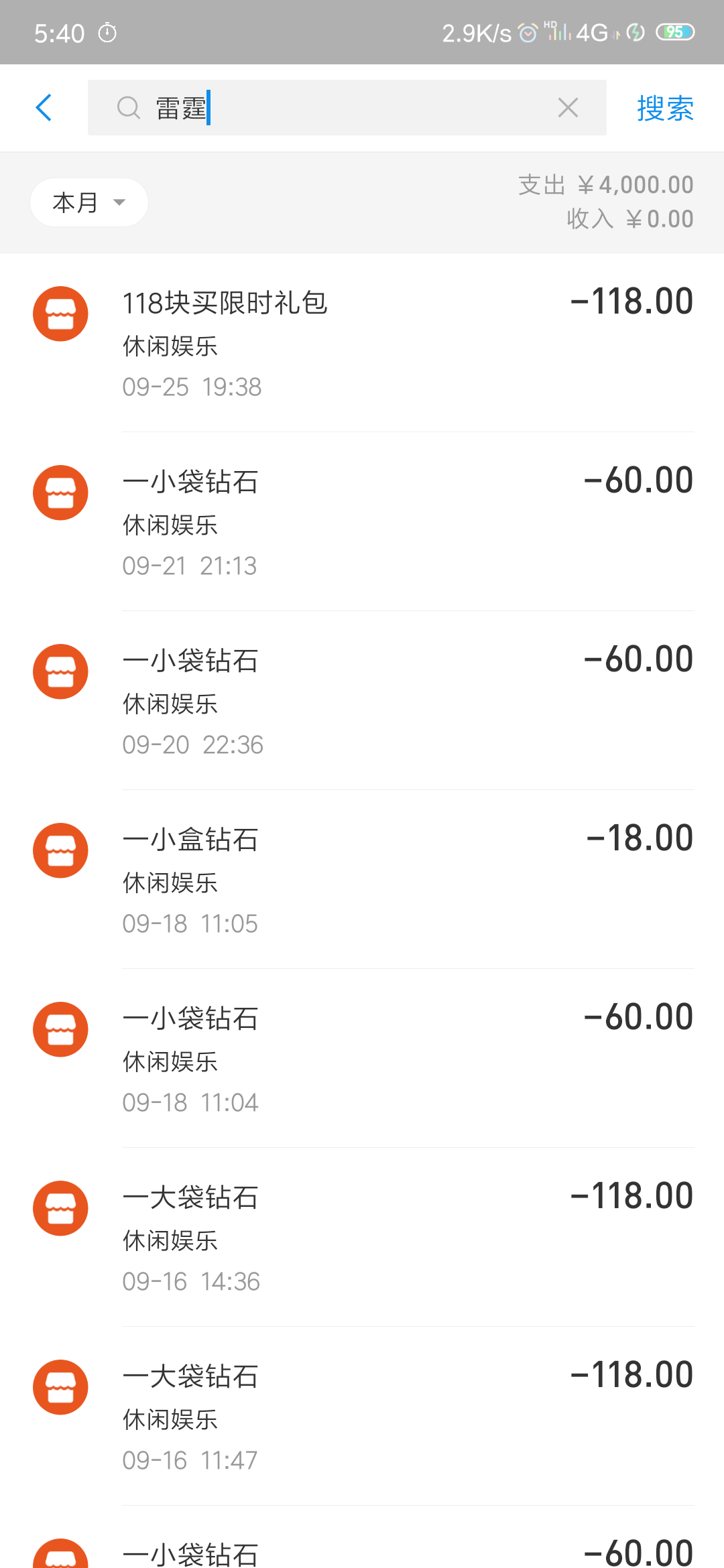This screenshot has height=1568, width=724.
Task: Open the 一小袋钻石 record from 09-21 21:13
Action: tap(362, 522)
